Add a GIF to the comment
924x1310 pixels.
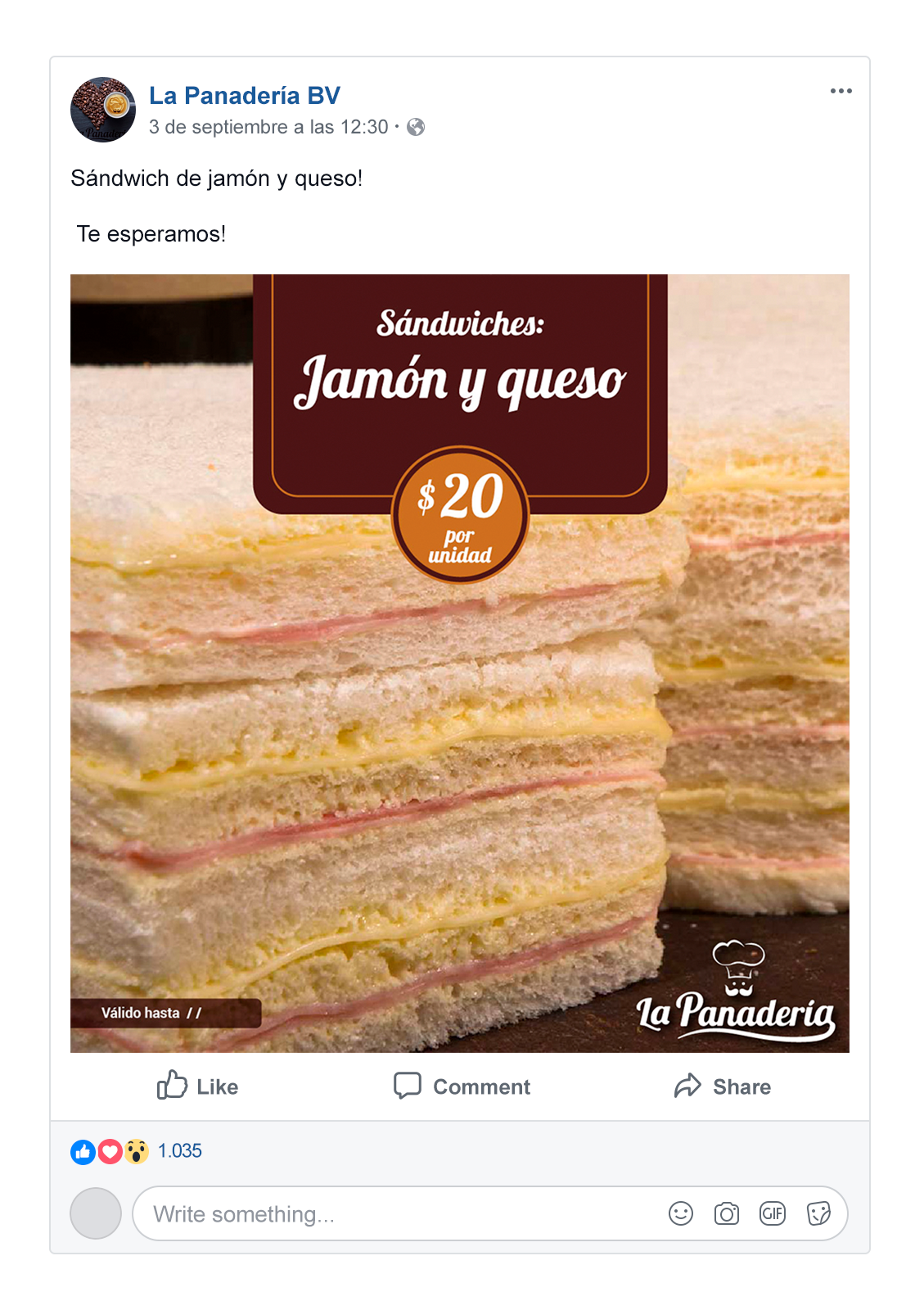[772, 1213]
